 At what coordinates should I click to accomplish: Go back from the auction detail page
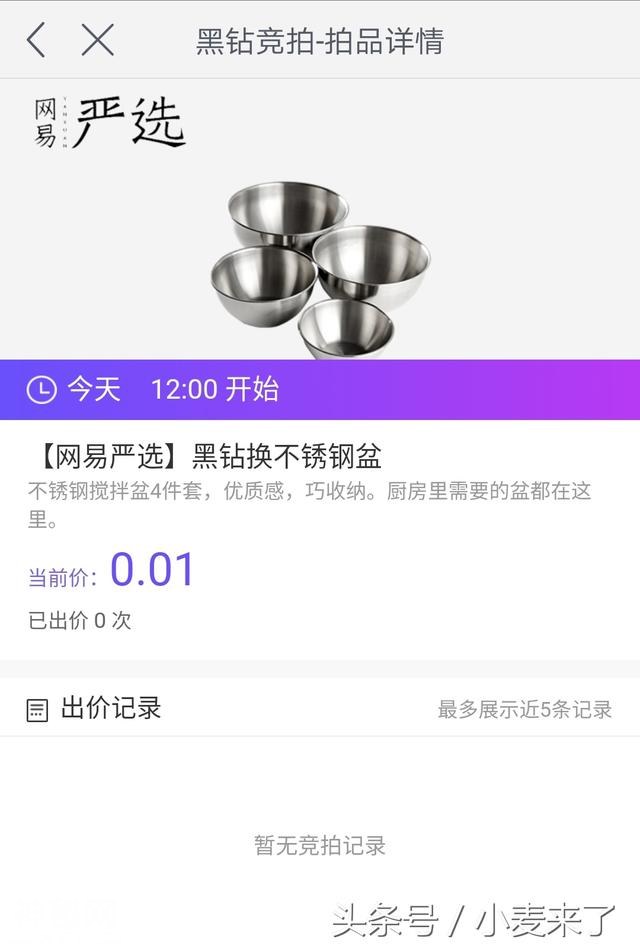point(36,40)
